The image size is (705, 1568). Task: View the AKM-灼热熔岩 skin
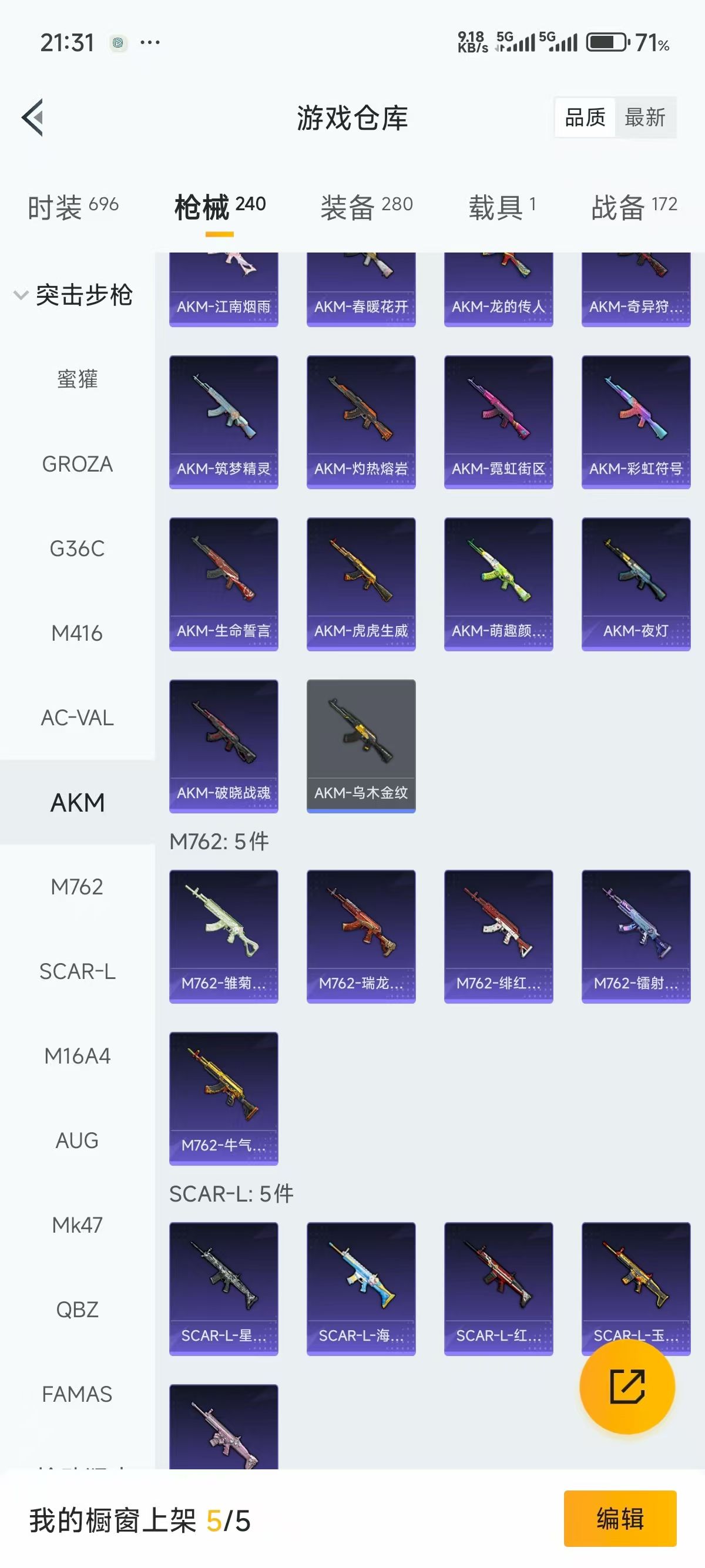click(x=361, y=422)
